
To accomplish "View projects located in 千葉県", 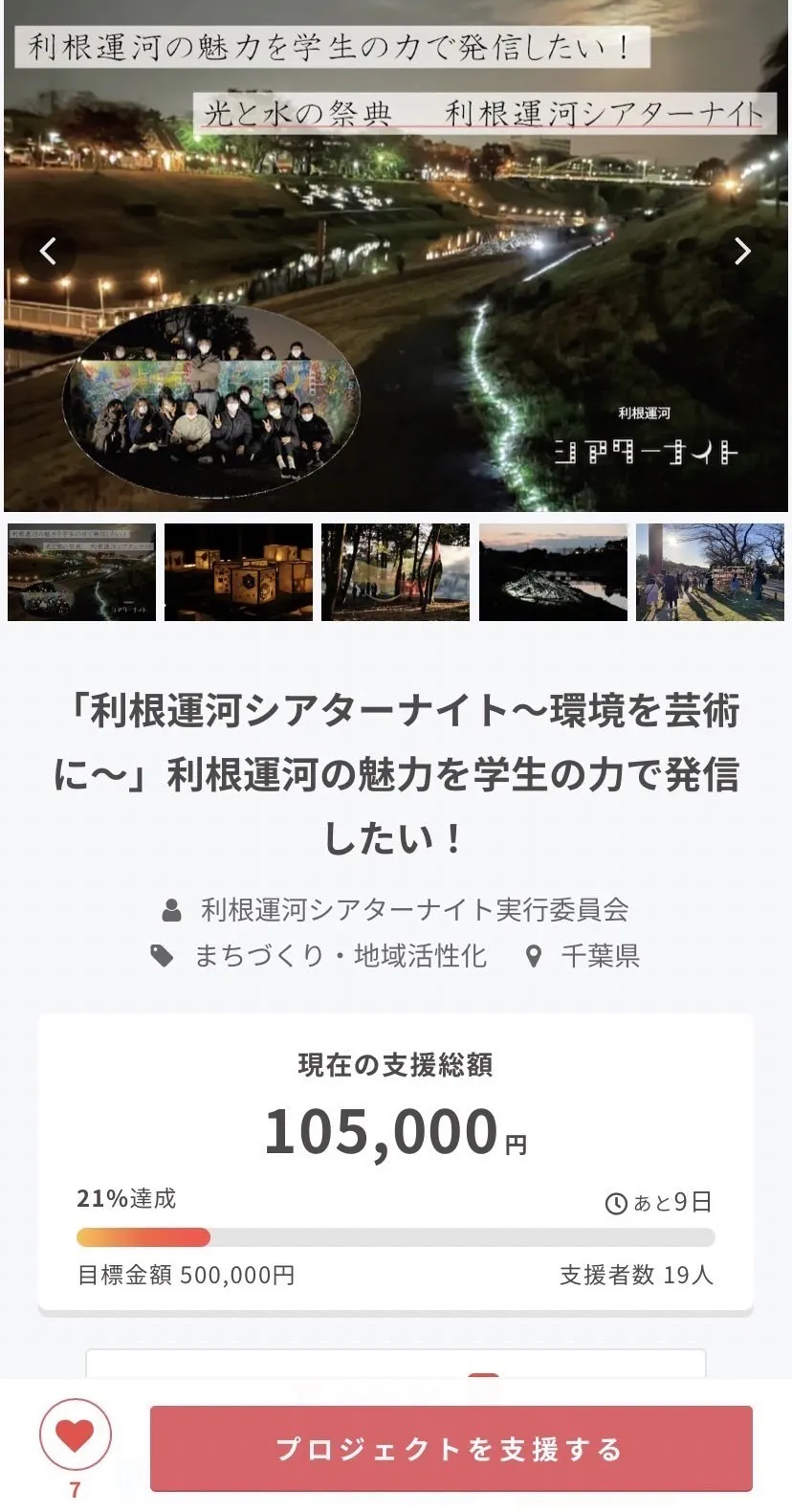I will (599, 955).
